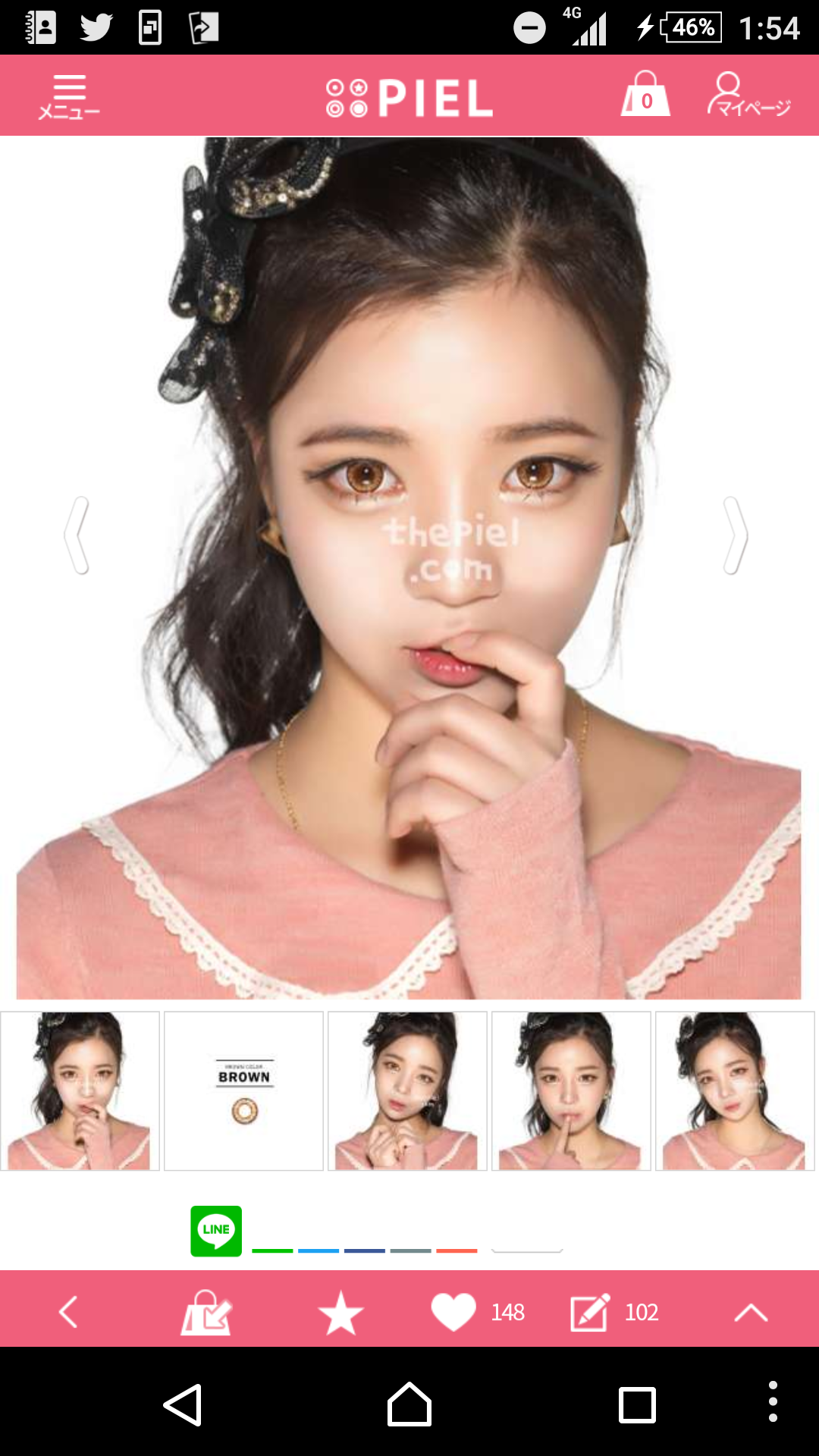The height and width of the screenshot is (1456, 819).
Task: Tap the Android home button
Action: coord(409,1405)
